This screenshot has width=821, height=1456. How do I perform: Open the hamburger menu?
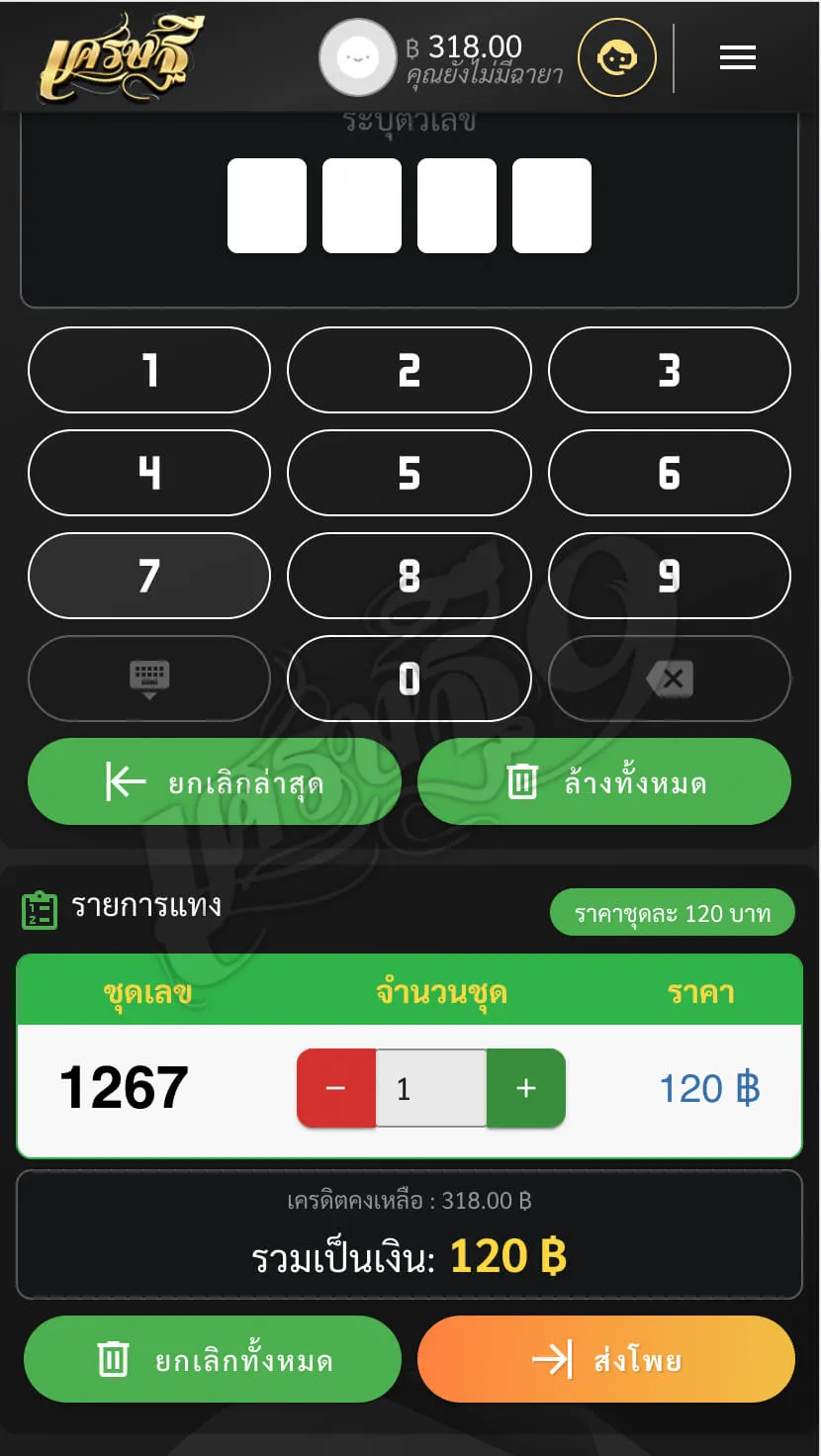tap(737, 57)
